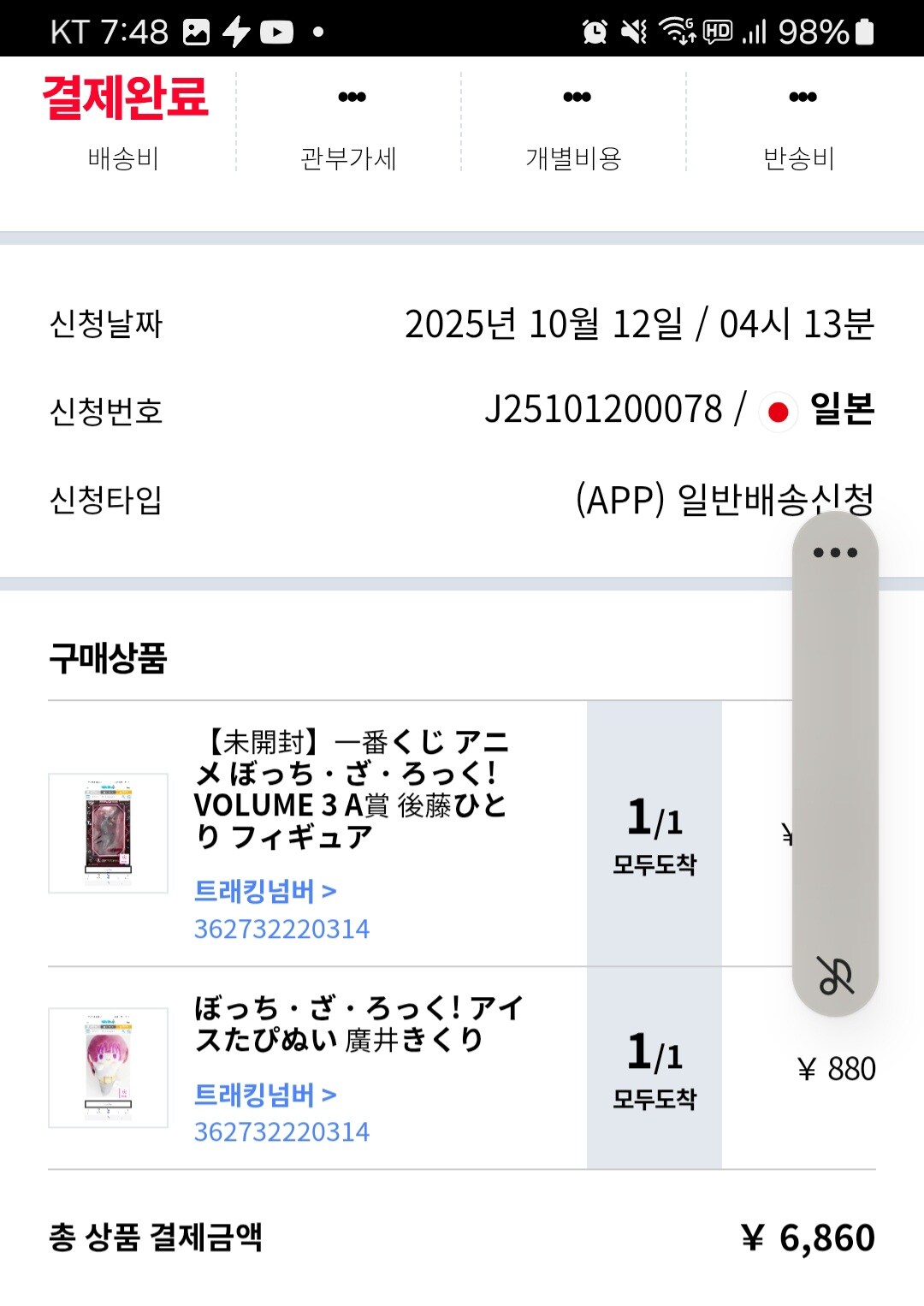
Task: Expand the 개별비용 section dots
Action: [x=575, y=97]
